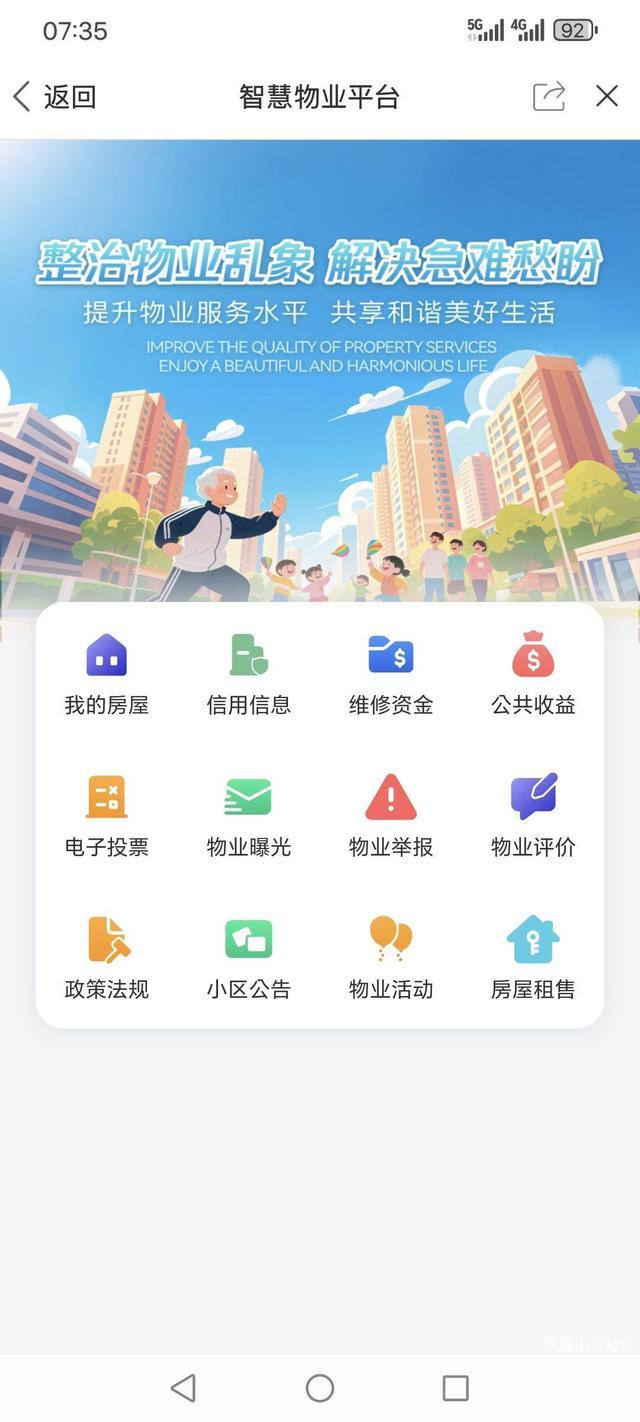The height and width of the screenshot is (1422, 640).
Task: Go back using the 返回 button
Action: 55,97
